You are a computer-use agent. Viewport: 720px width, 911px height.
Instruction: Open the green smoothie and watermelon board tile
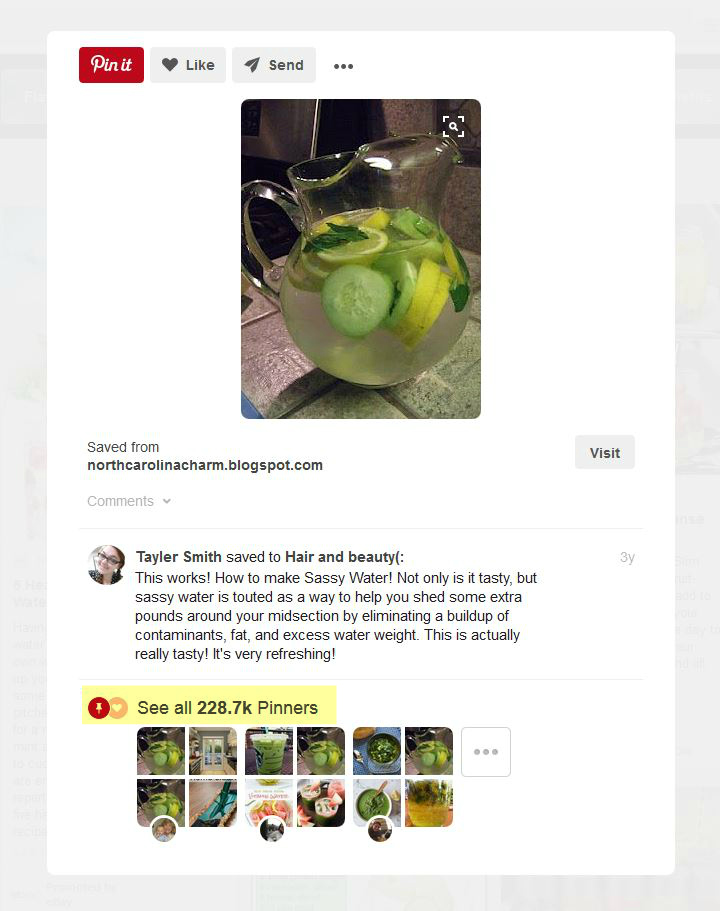coord(294,777)
